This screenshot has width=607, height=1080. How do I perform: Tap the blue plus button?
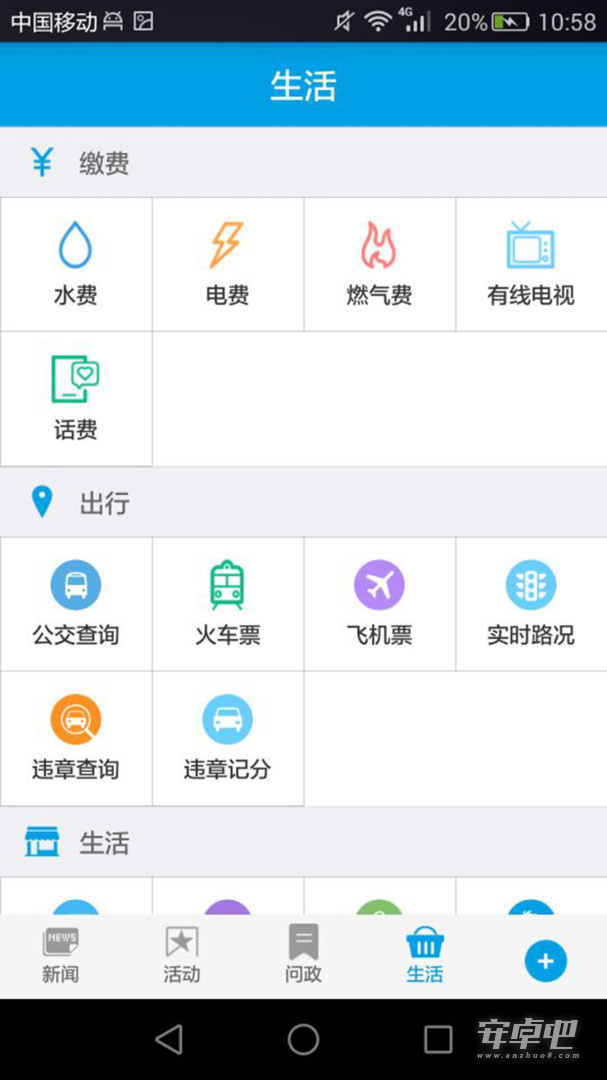click(546, 961)
